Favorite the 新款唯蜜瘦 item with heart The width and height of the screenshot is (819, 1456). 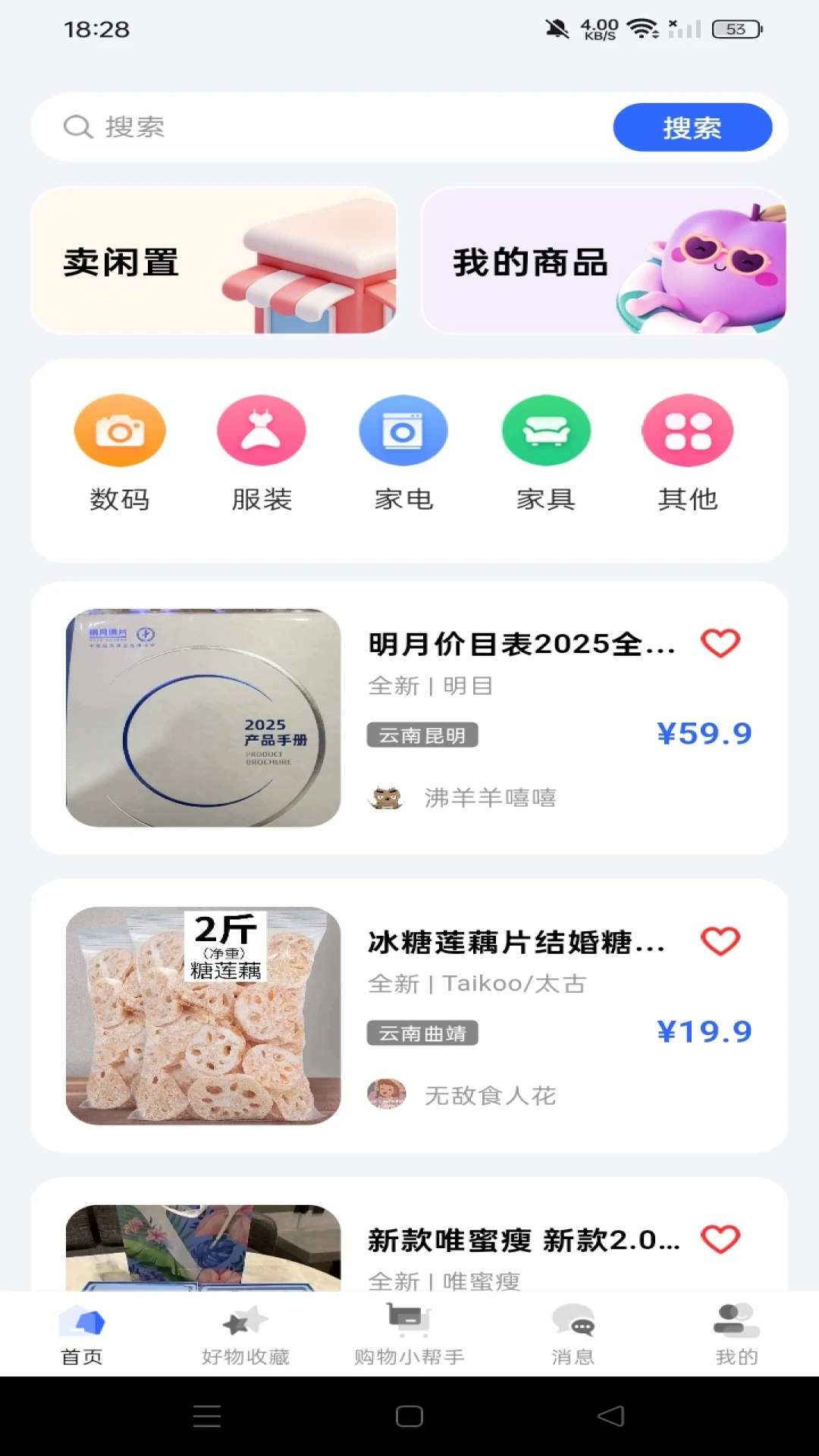click(720, 1239)
